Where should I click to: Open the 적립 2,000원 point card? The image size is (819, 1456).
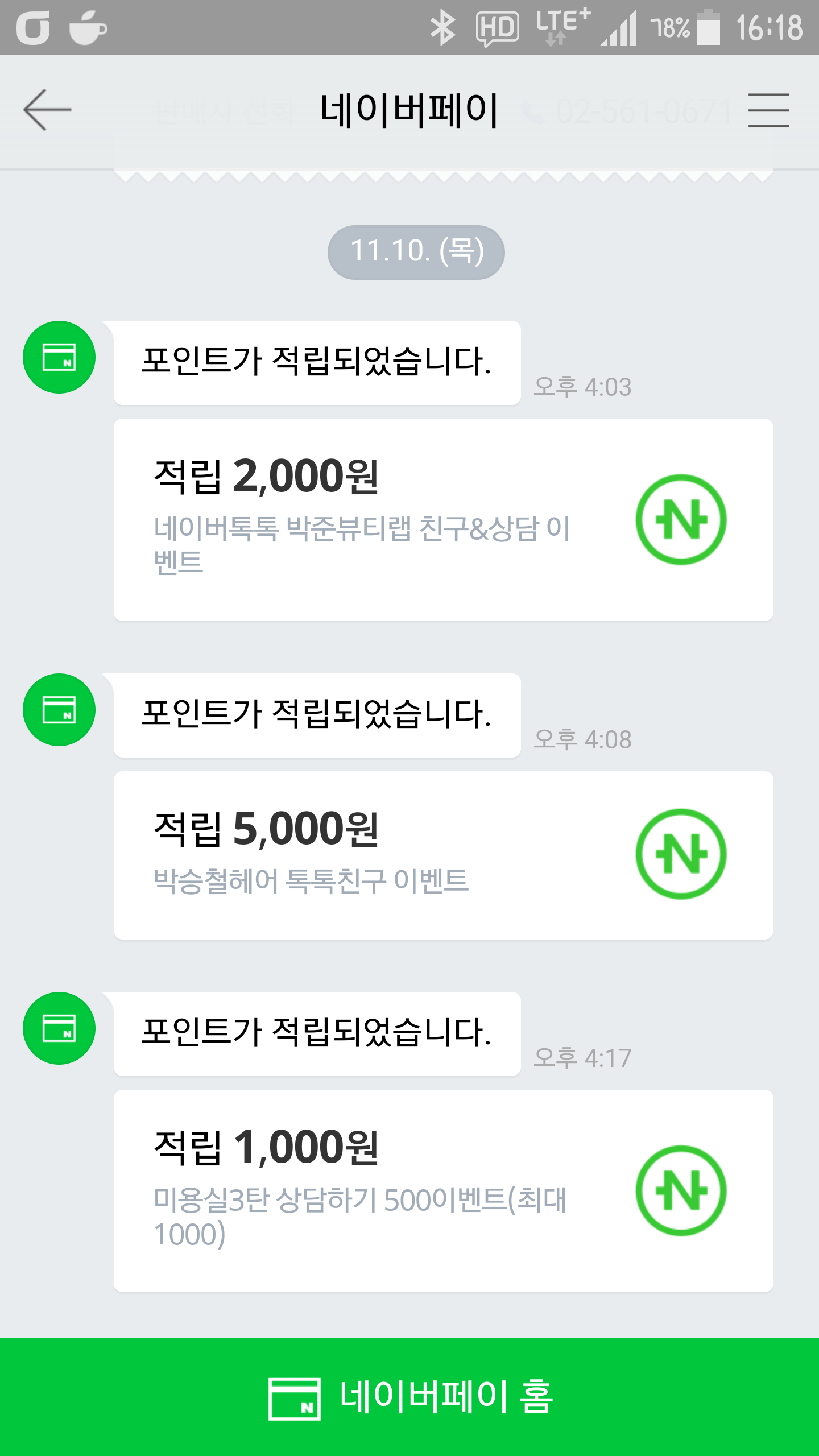(442, 519)
